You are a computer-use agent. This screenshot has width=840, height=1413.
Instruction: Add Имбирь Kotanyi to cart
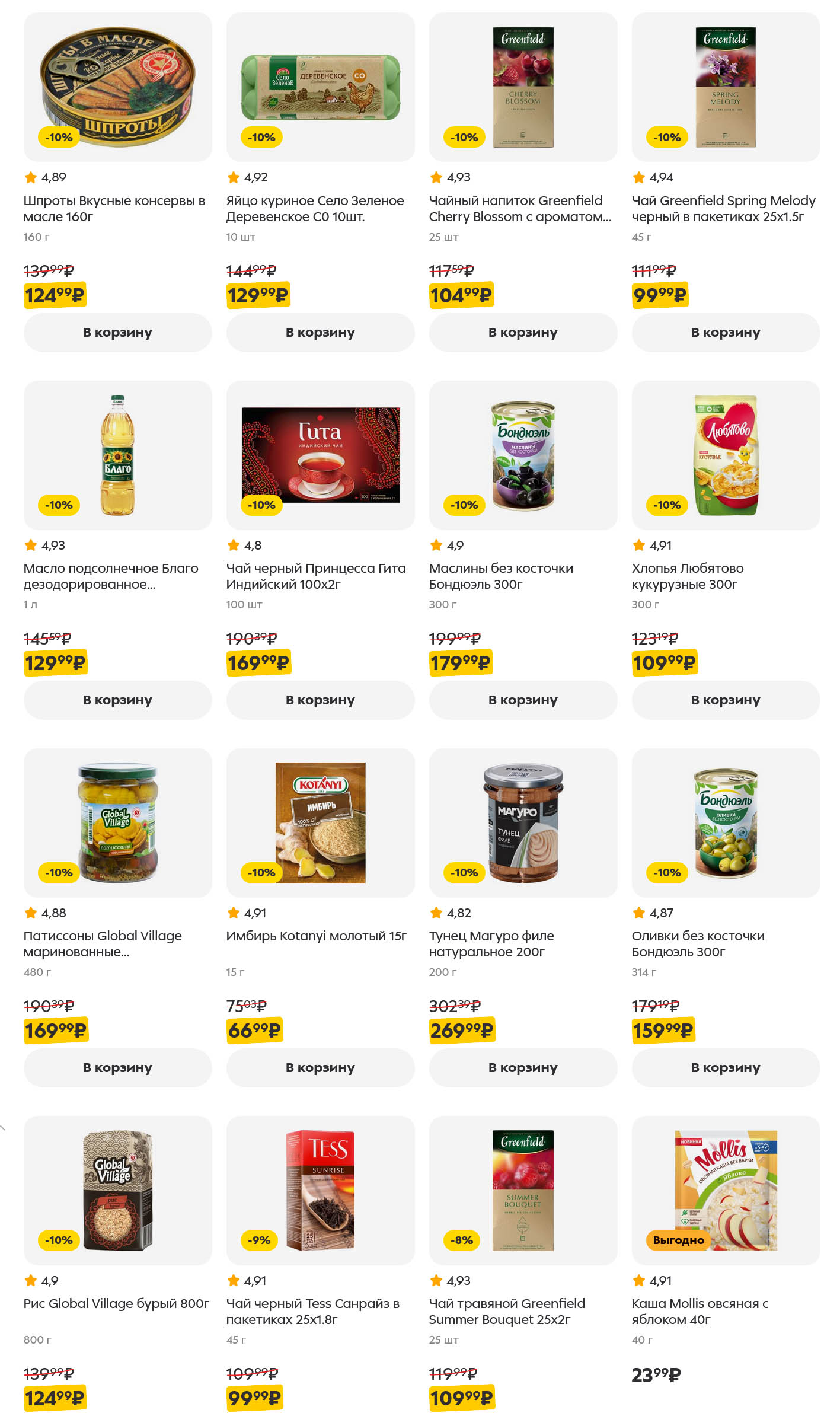click(x=320, y=1068)
